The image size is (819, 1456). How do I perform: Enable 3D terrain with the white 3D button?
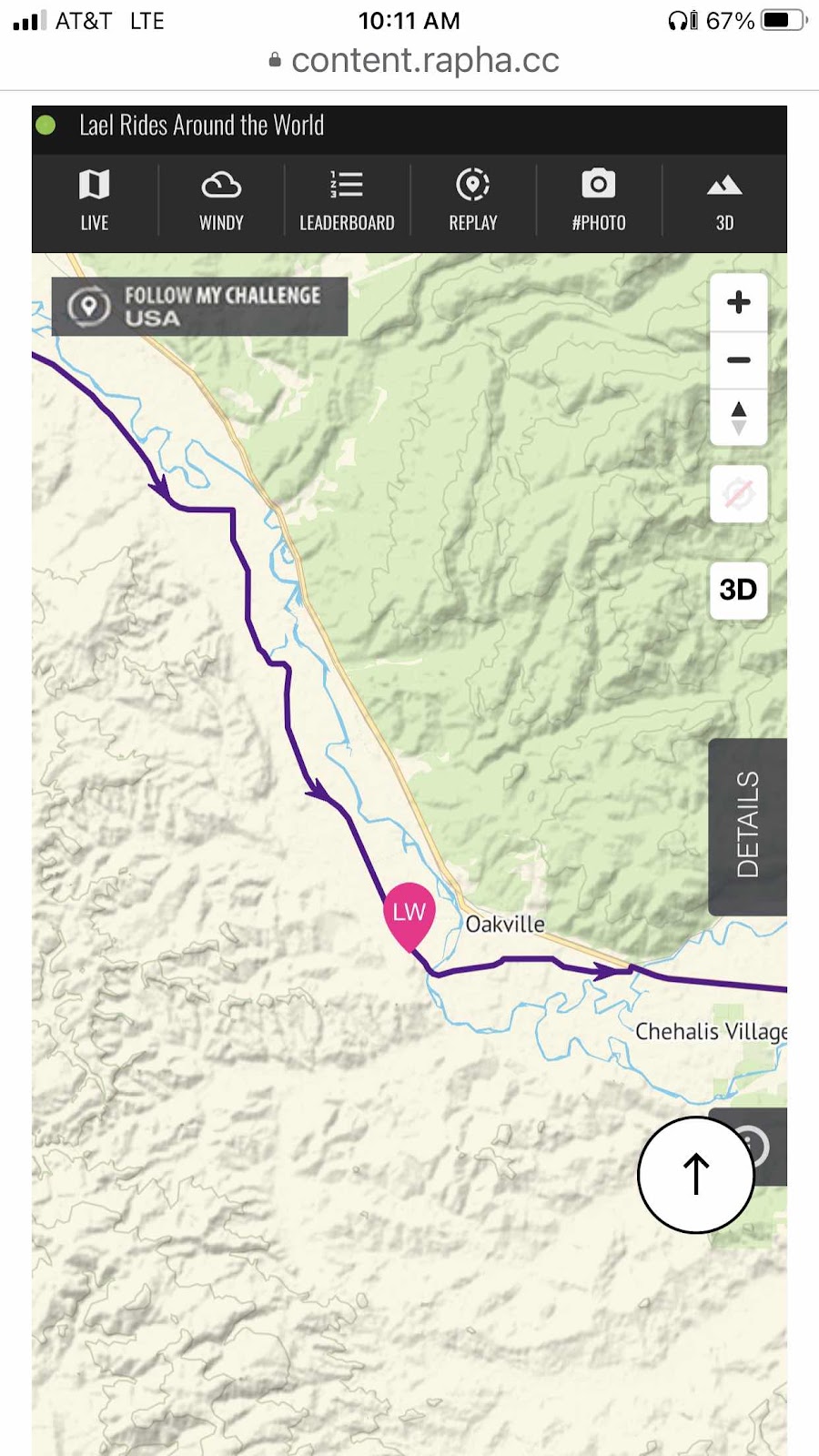click(738, 590)
